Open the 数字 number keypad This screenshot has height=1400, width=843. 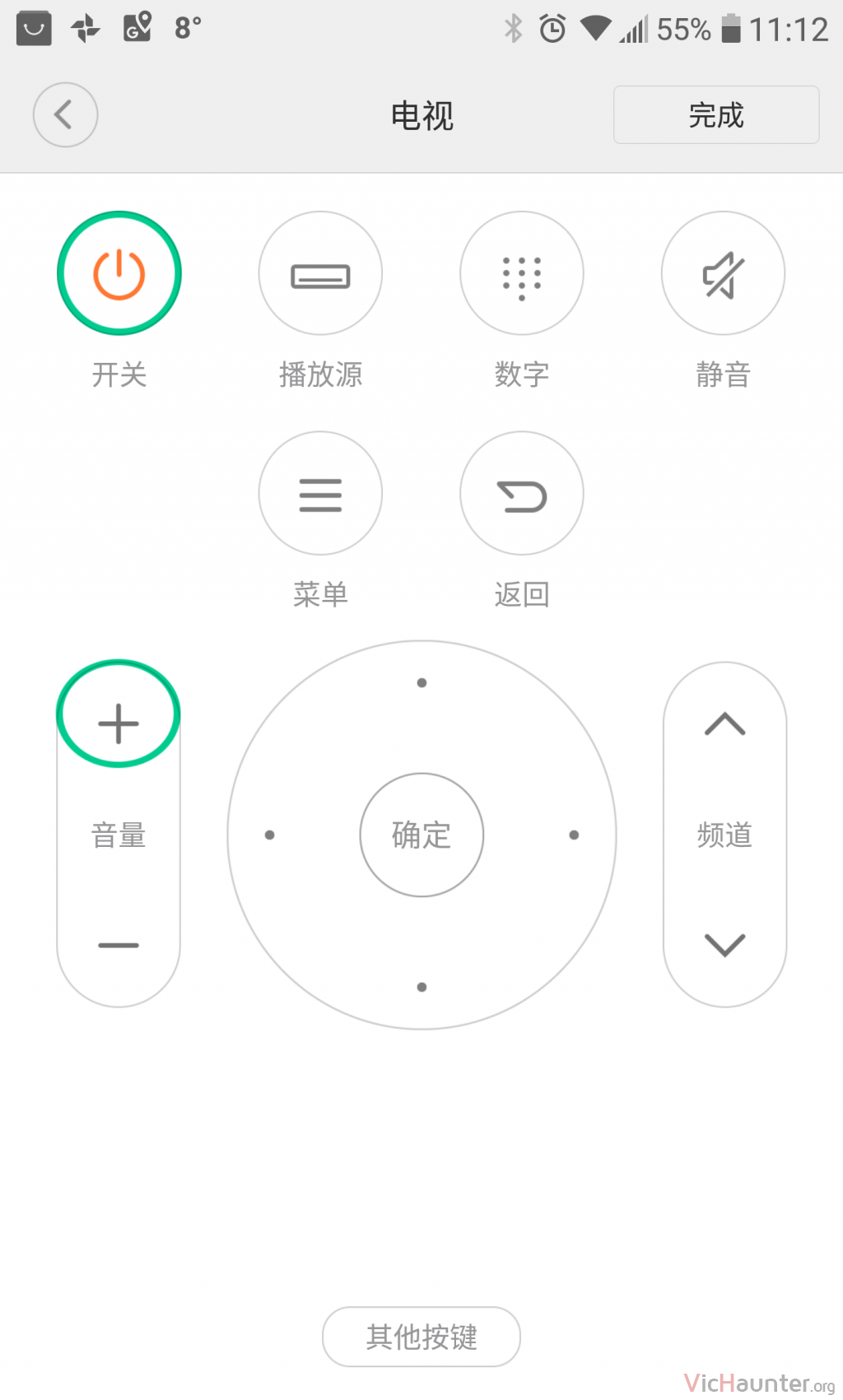[521, 273]
